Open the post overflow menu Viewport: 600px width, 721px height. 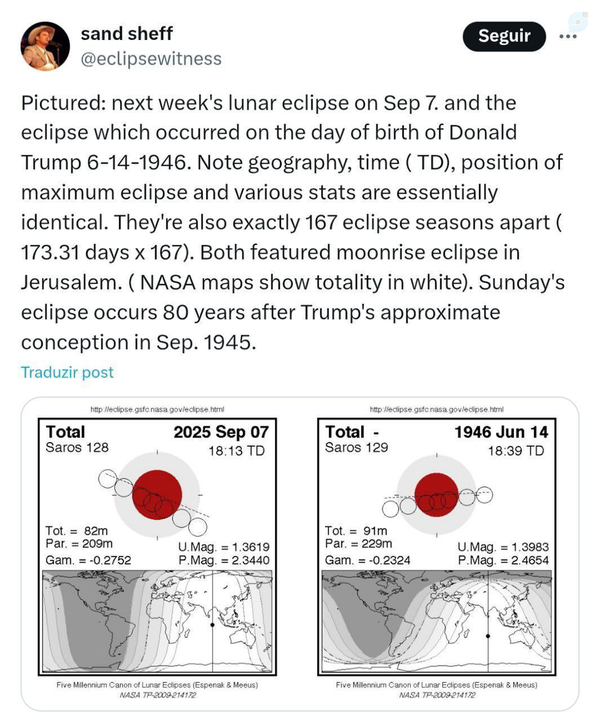(x=568, y=36)
